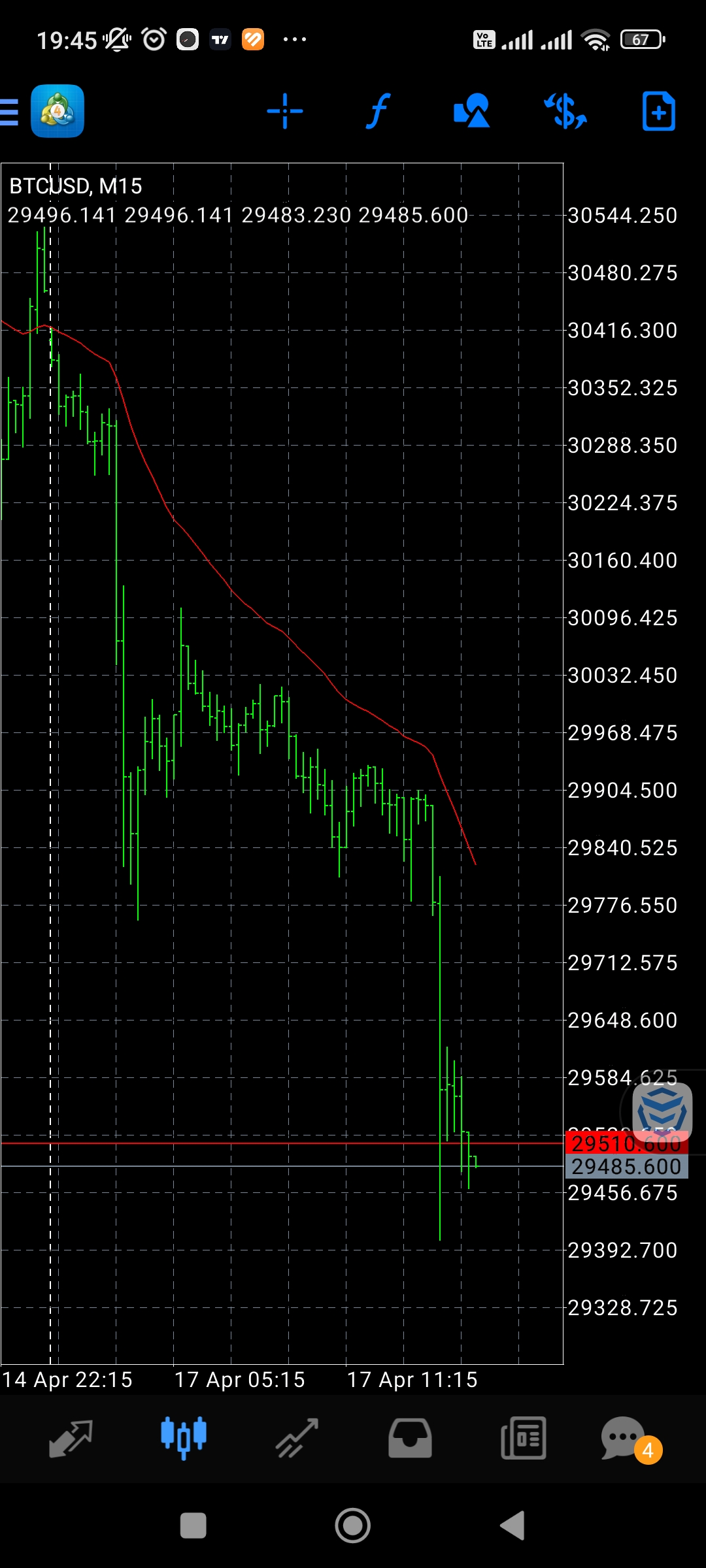Open the hamburger side menu
This screenshot has width=706, height=1568.
tap(9, 112)
